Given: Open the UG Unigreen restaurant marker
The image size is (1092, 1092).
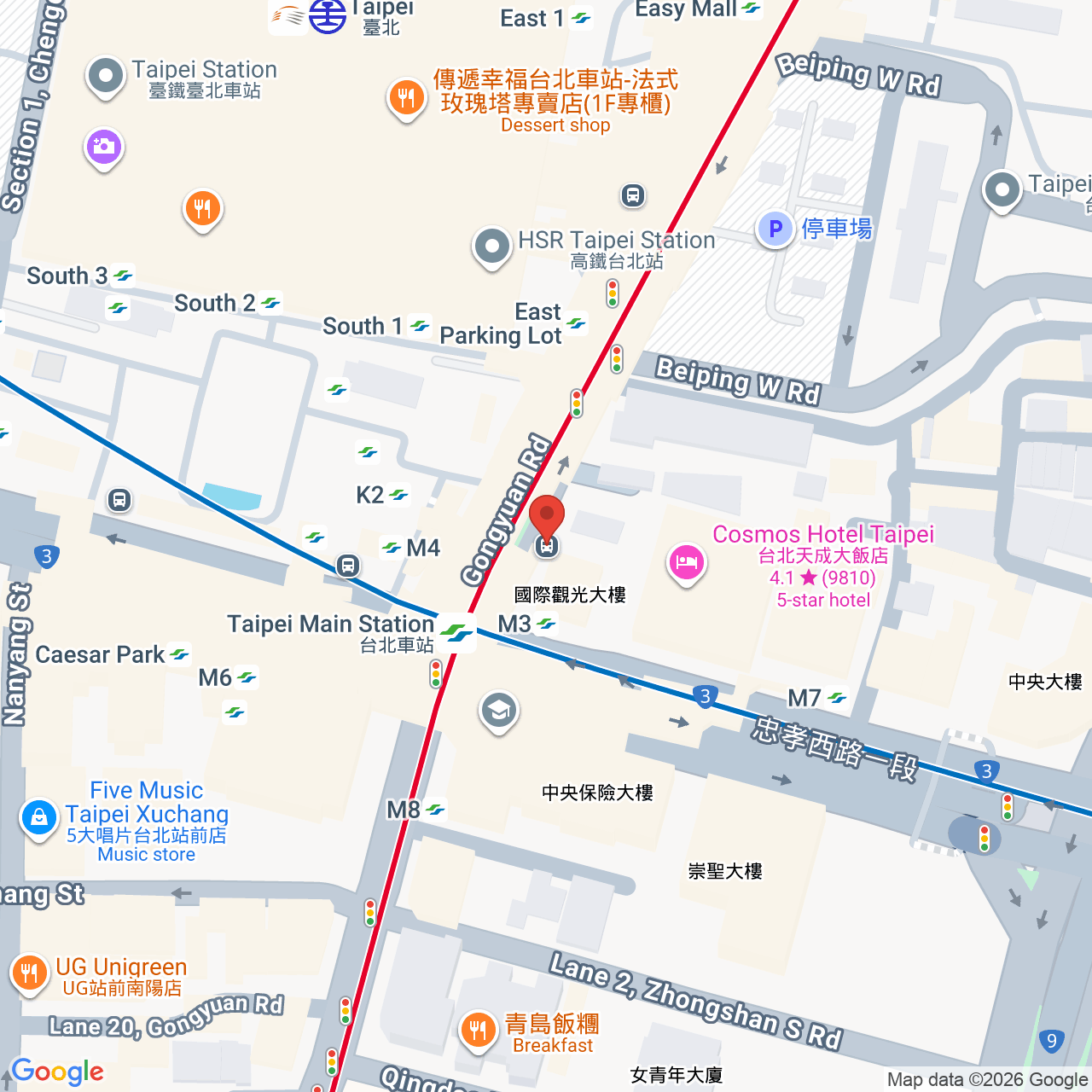Looking at the screenshot, I should (29, 973).
